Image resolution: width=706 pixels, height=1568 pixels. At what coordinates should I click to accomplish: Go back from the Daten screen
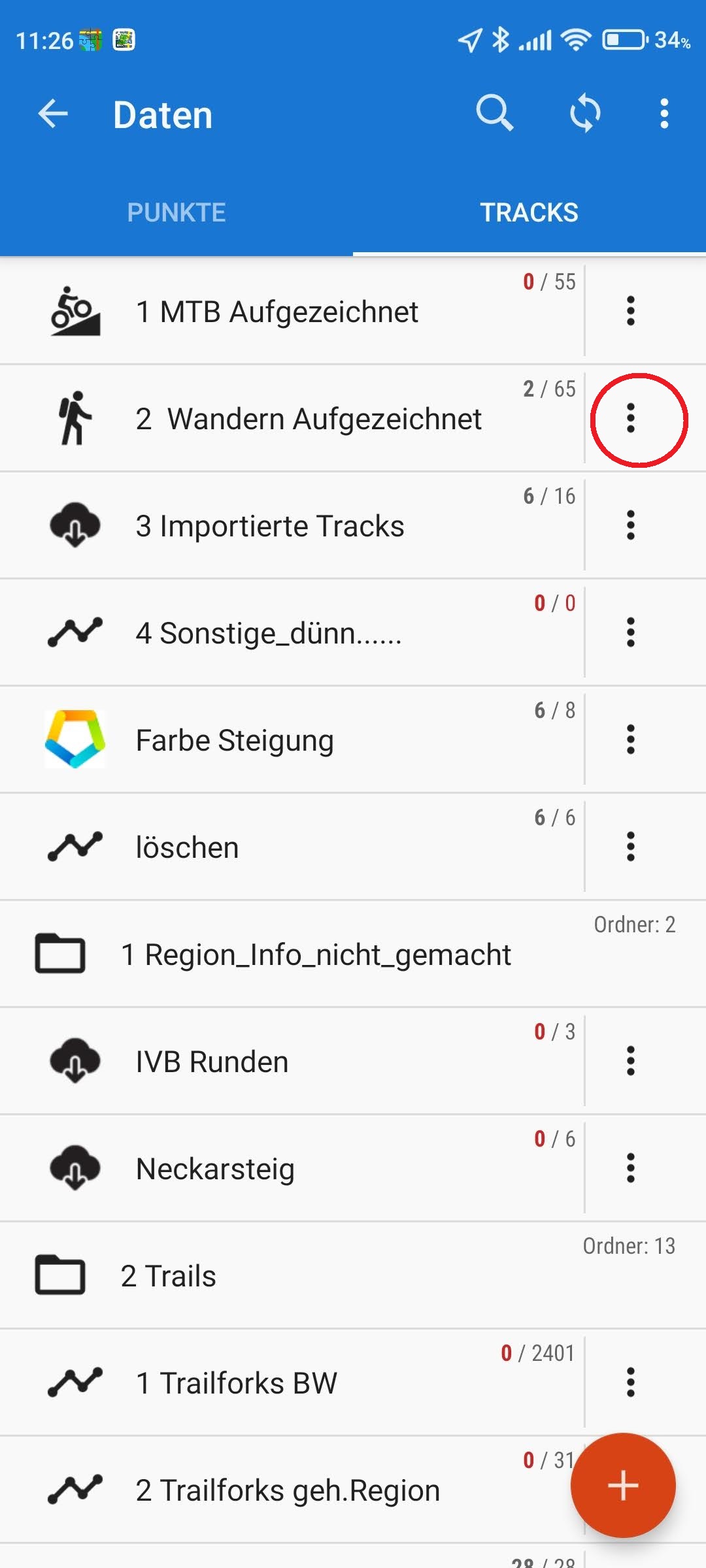click(x=53, y=114)
